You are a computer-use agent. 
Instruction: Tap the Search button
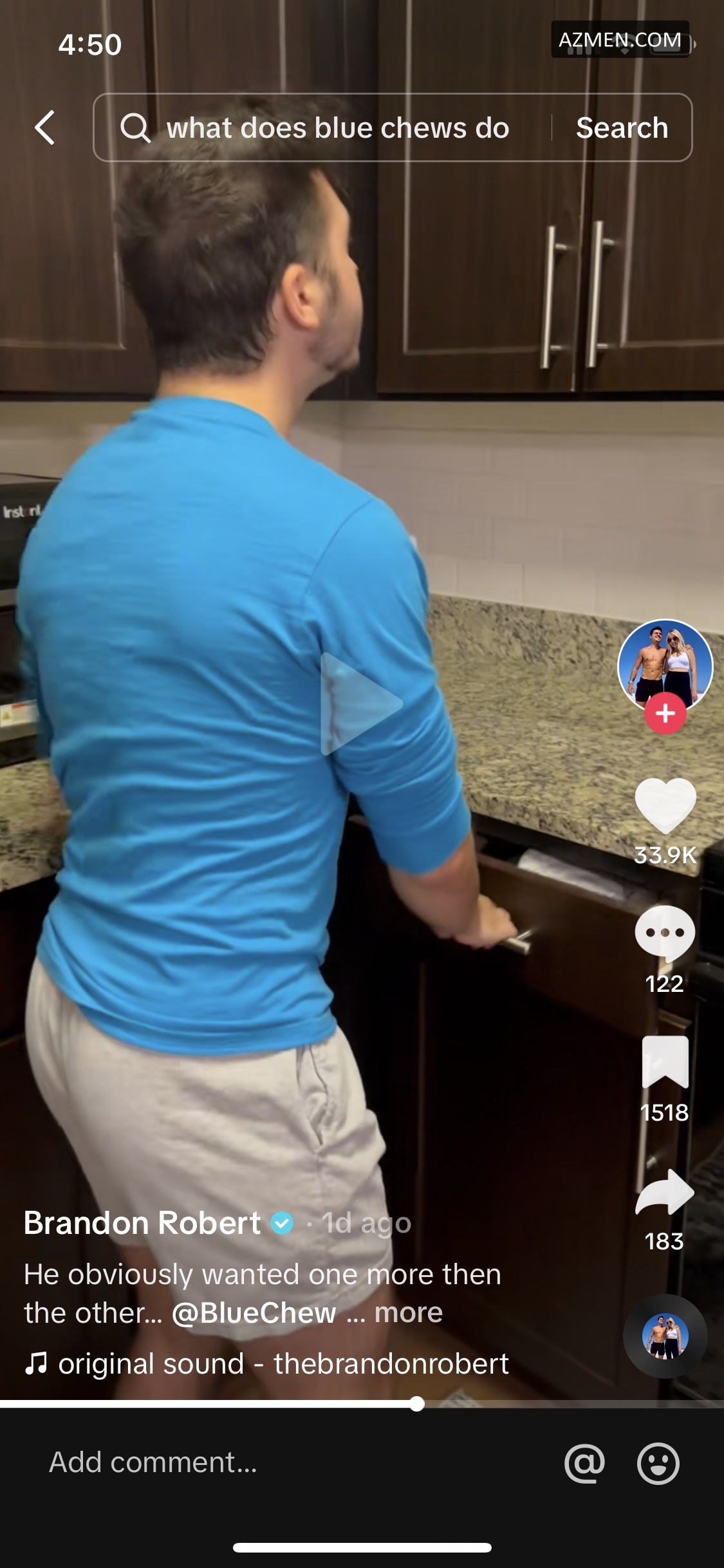click(622, 127)
